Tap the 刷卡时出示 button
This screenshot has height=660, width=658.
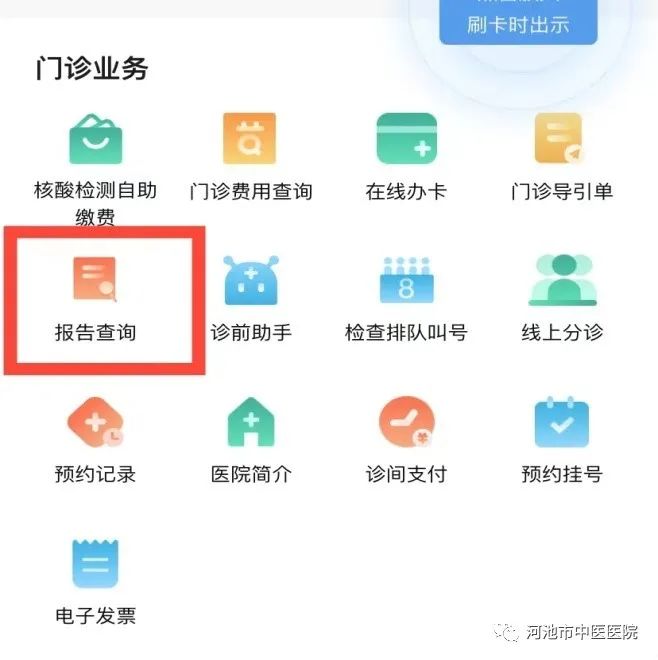pos(518,23)
